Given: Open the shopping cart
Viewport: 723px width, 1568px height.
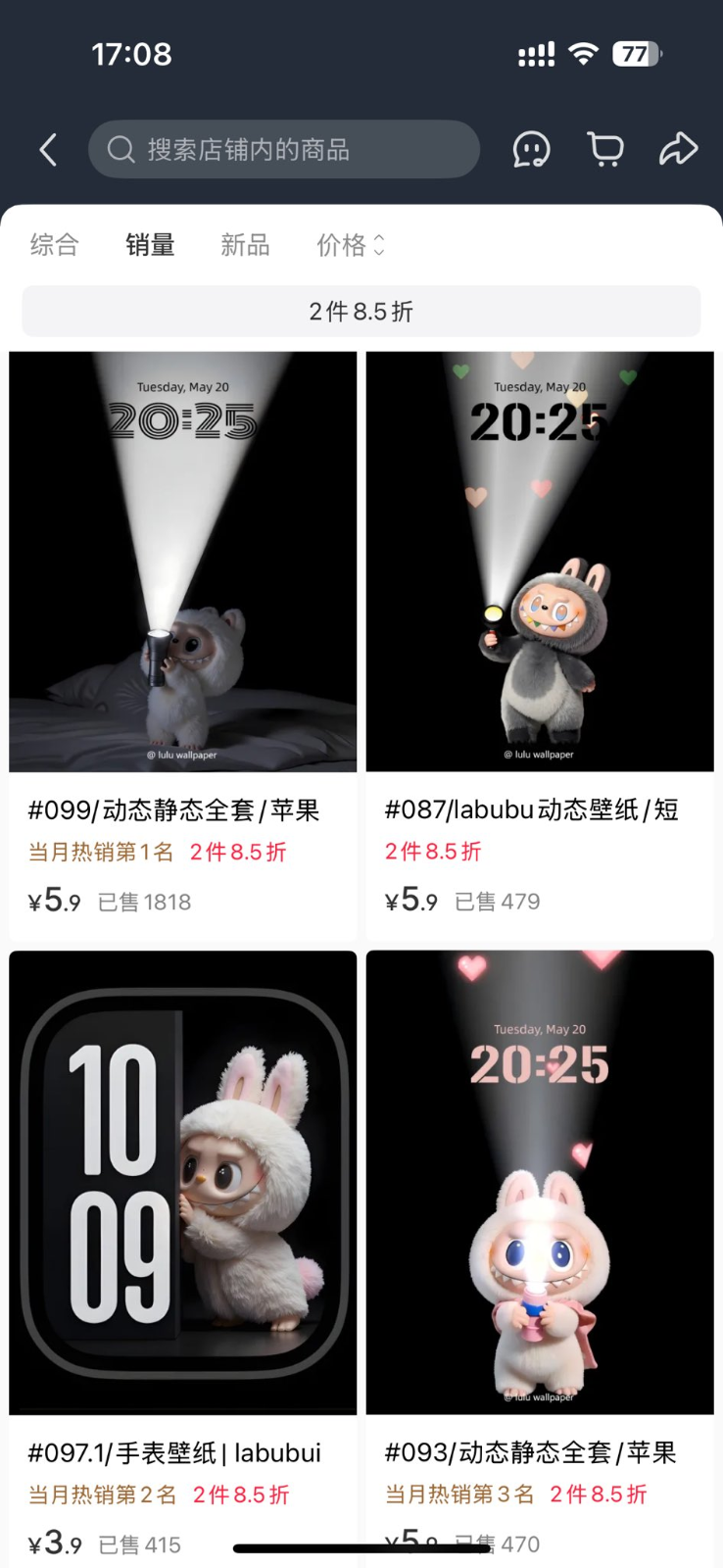Looking at the screenshot, I should [x=605, y=150].
